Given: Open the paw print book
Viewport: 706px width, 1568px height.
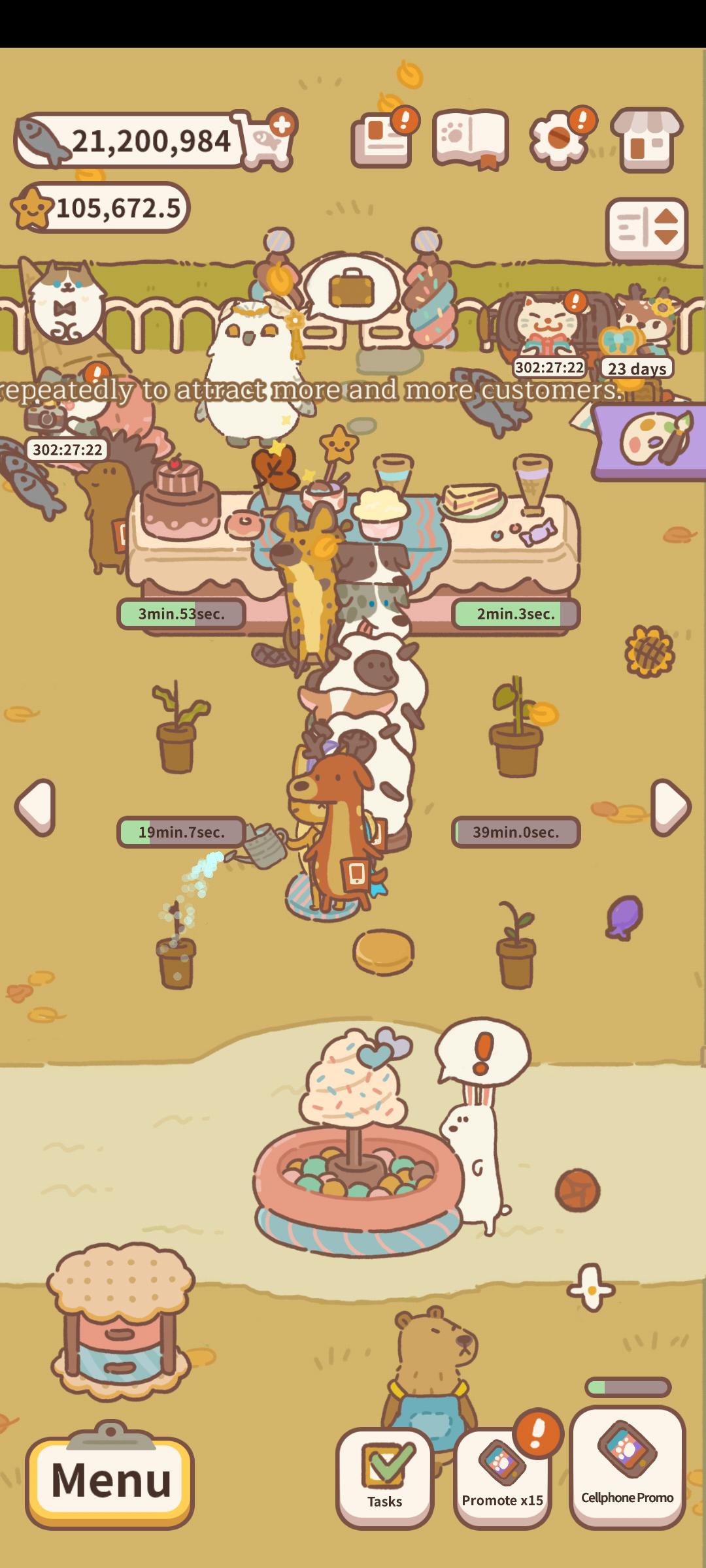Looking at the screenshot, I should tap(470, 139).
